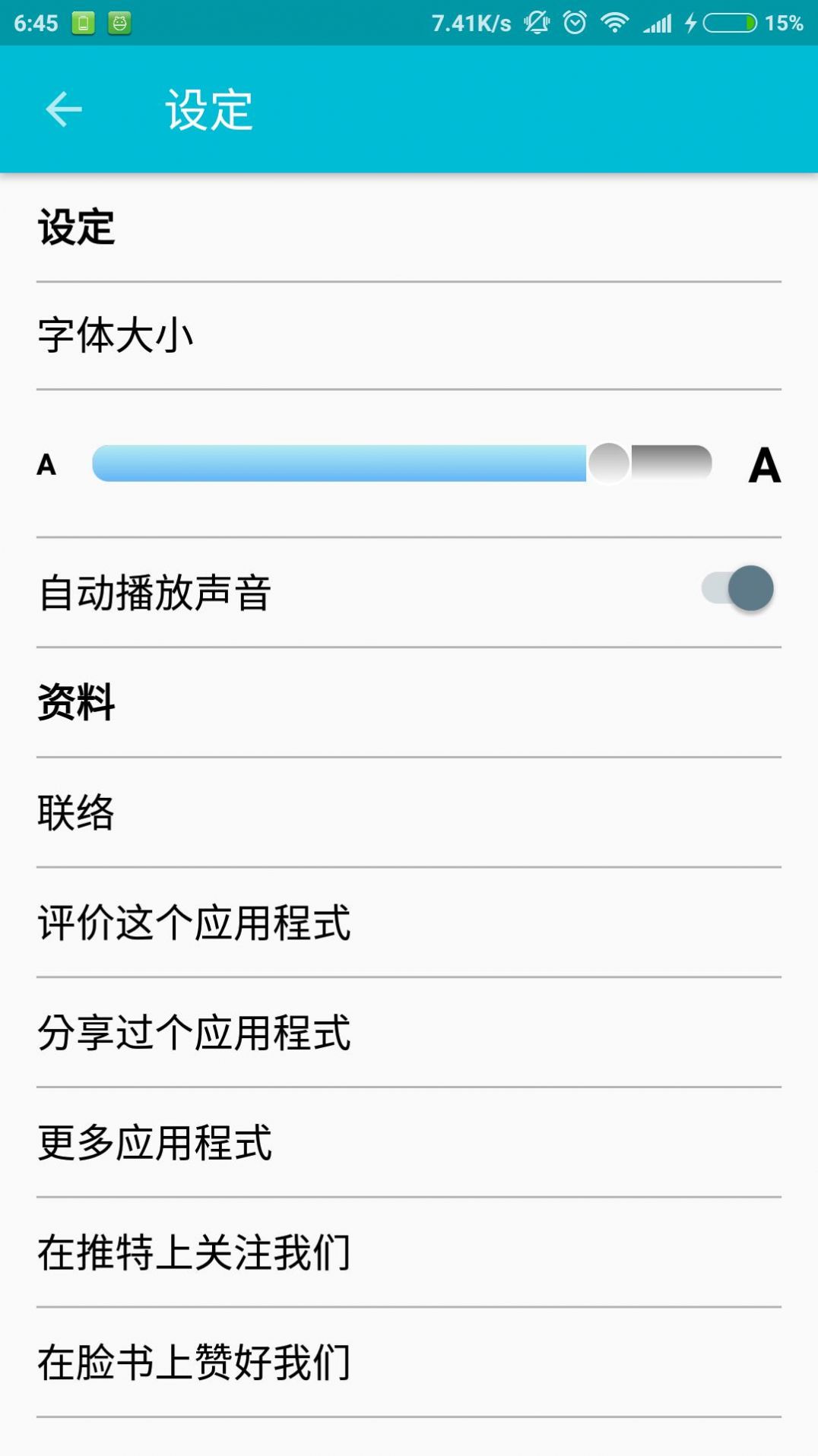Open the 联络 contact row
Screen dimensions: 818x1456
point(409,812)
